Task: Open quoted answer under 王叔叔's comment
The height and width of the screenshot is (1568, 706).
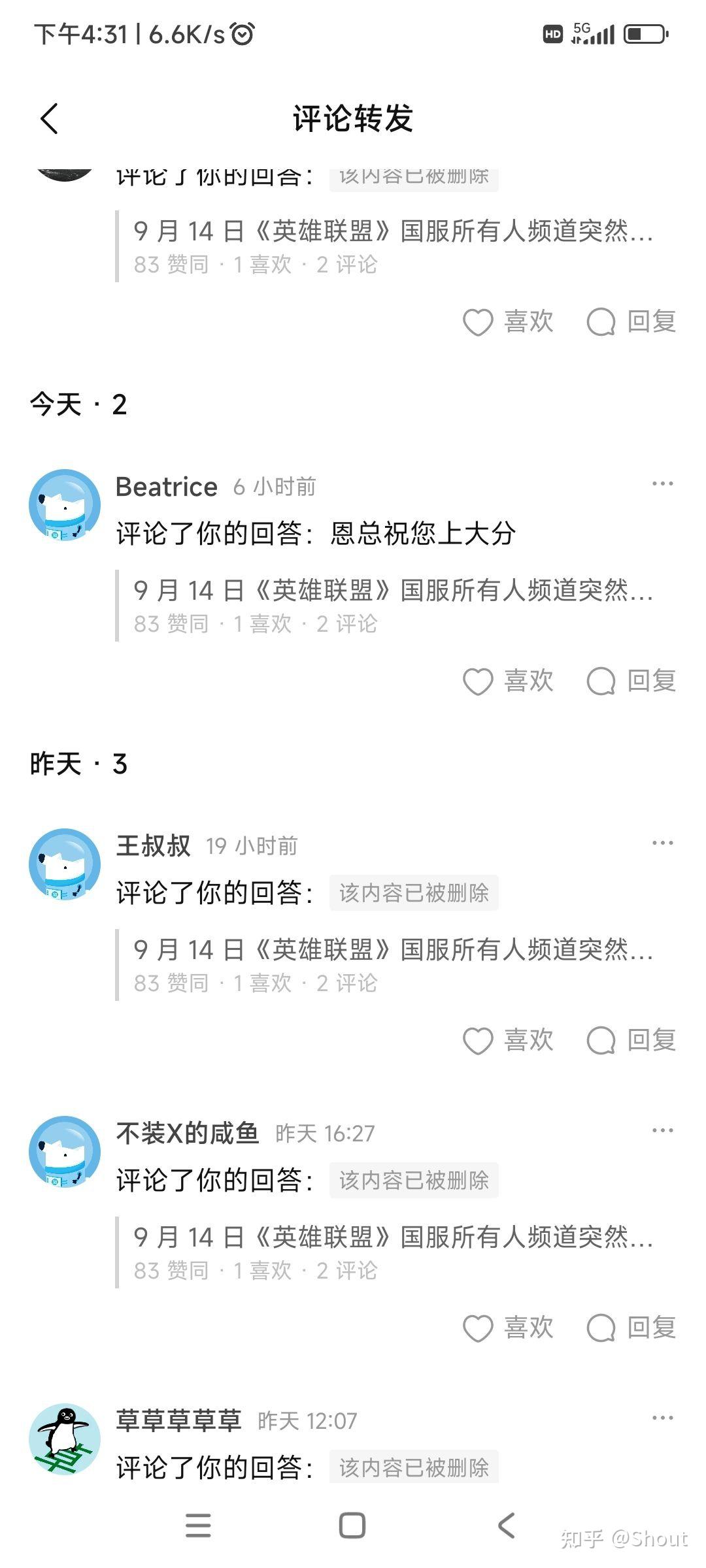Action: [x=392, y=965]
